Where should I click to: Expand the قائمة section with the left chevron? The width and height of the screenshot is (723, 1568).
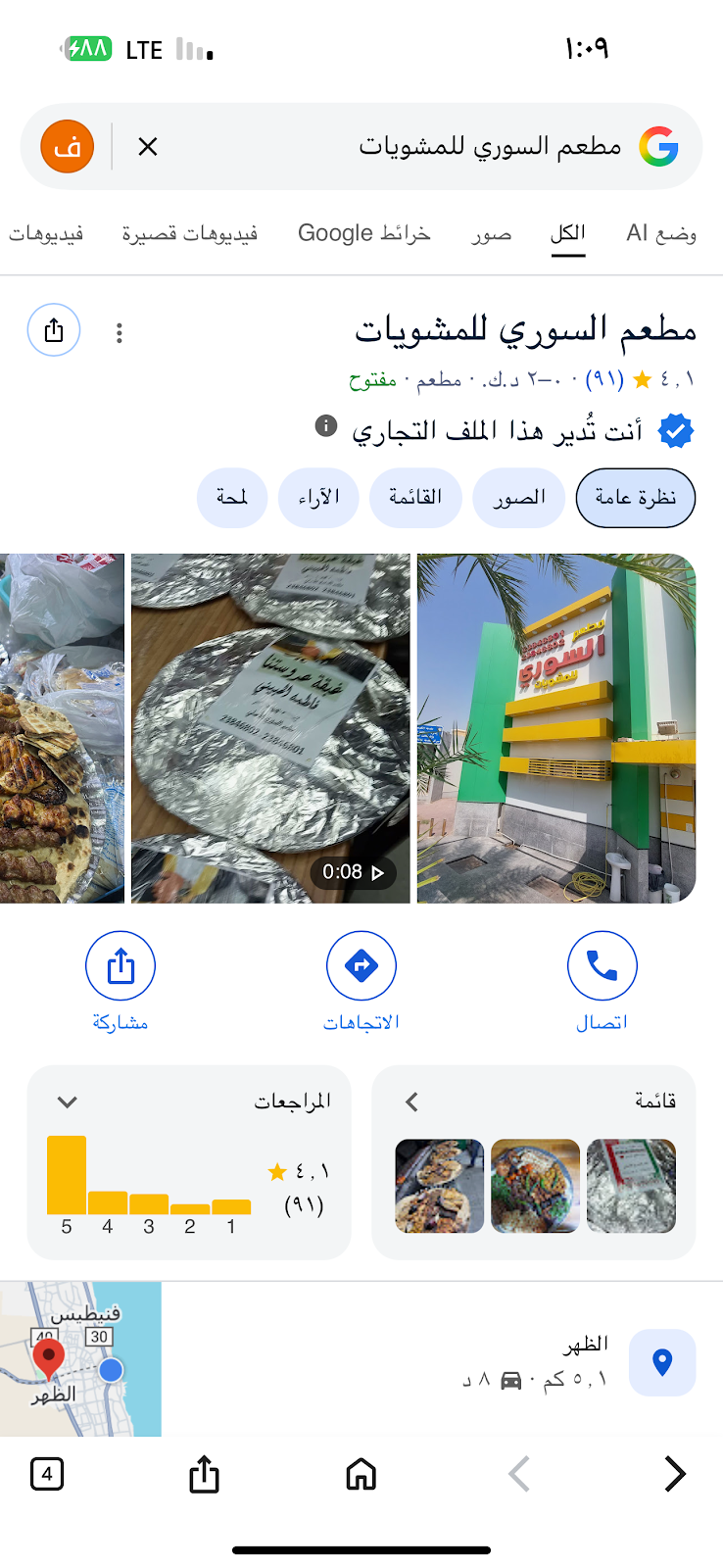(x=410, y=1102)
